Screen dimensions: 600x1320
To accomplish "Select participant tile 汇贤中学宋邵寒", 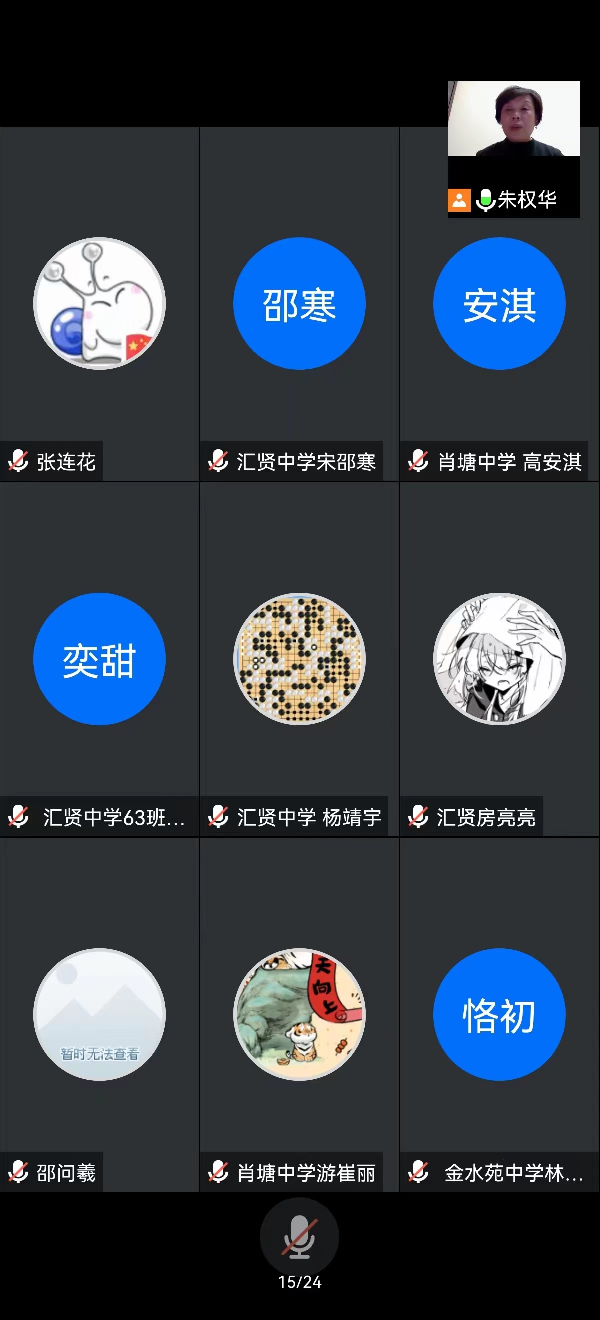I will [x=299, y=304].
